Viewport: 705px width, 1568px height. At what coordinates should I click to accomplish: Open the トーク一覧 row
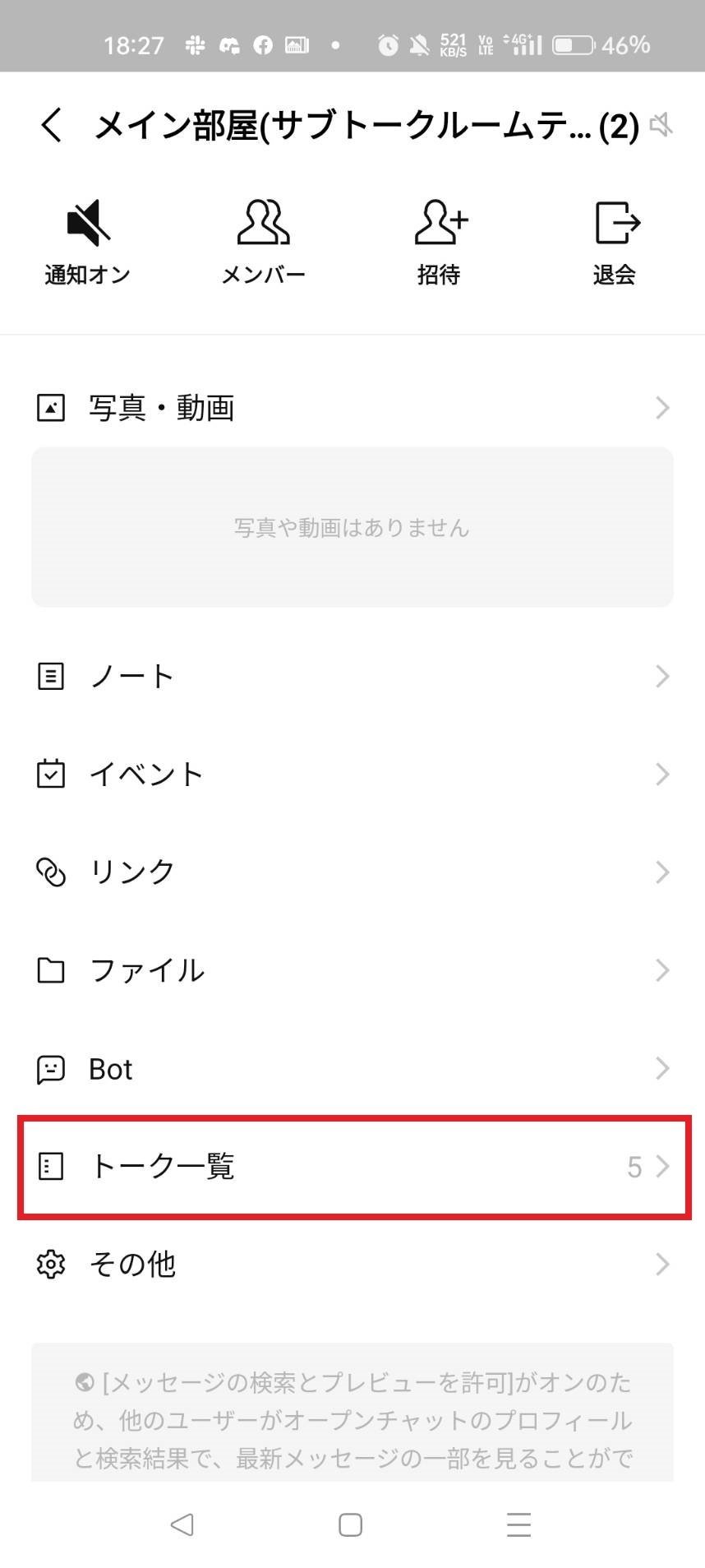[354, 1167]
